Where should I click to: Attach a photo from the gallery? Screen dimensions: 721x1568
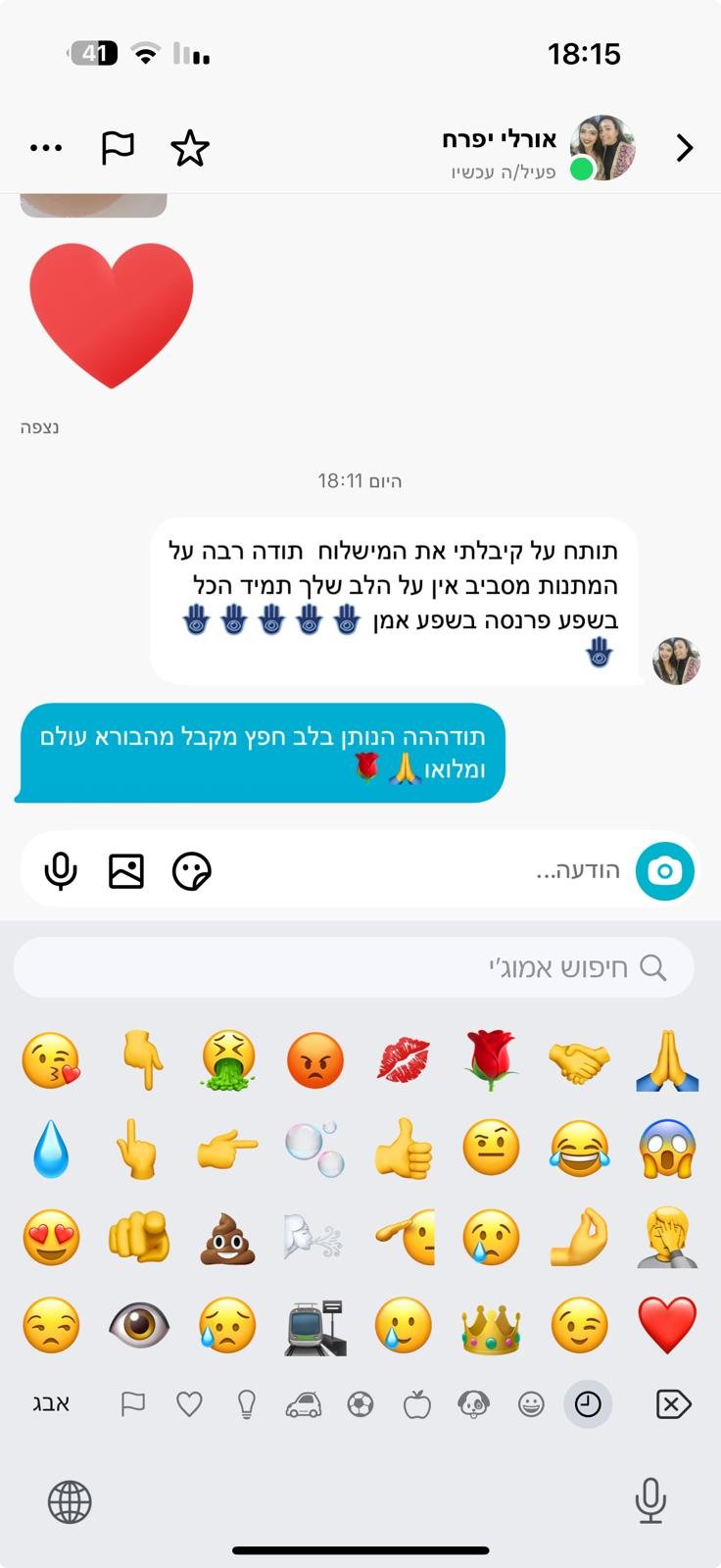coord(126,870)
